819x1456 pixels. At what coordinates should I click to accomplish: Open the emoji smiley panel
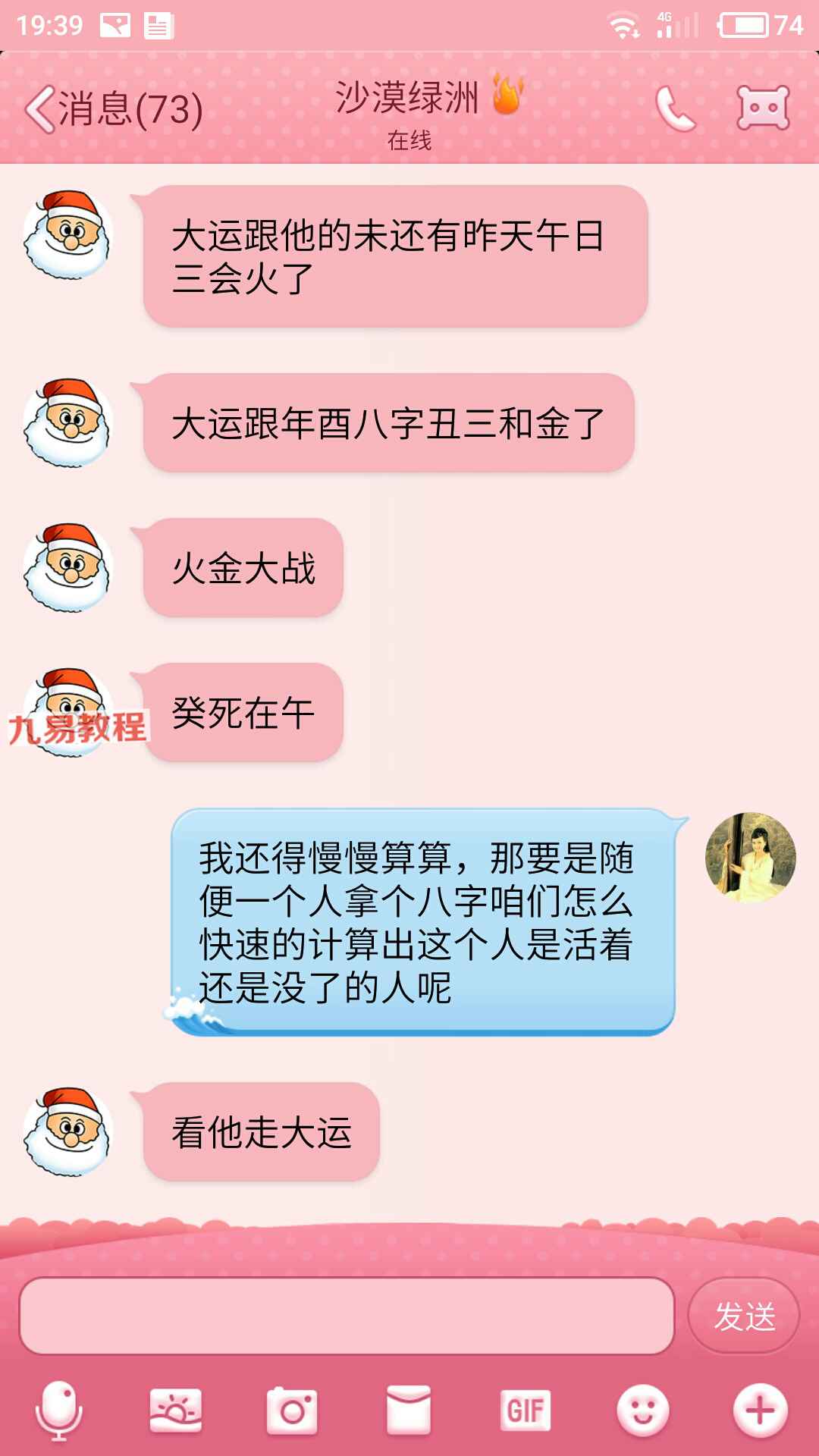pos(643,1411)
